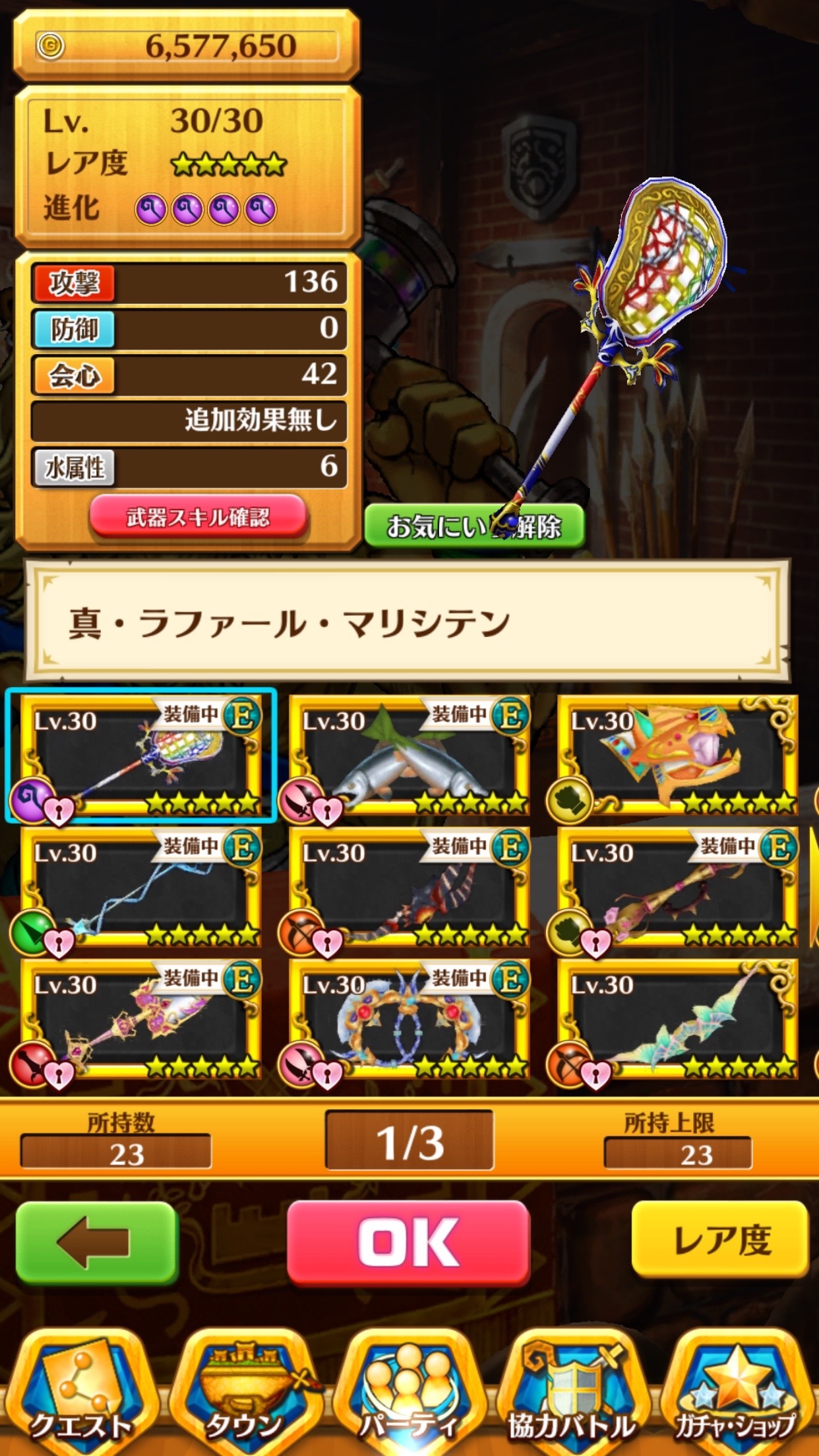Confirm with the OK button
819x1456 pixels.
click(x=408, y=1242)
